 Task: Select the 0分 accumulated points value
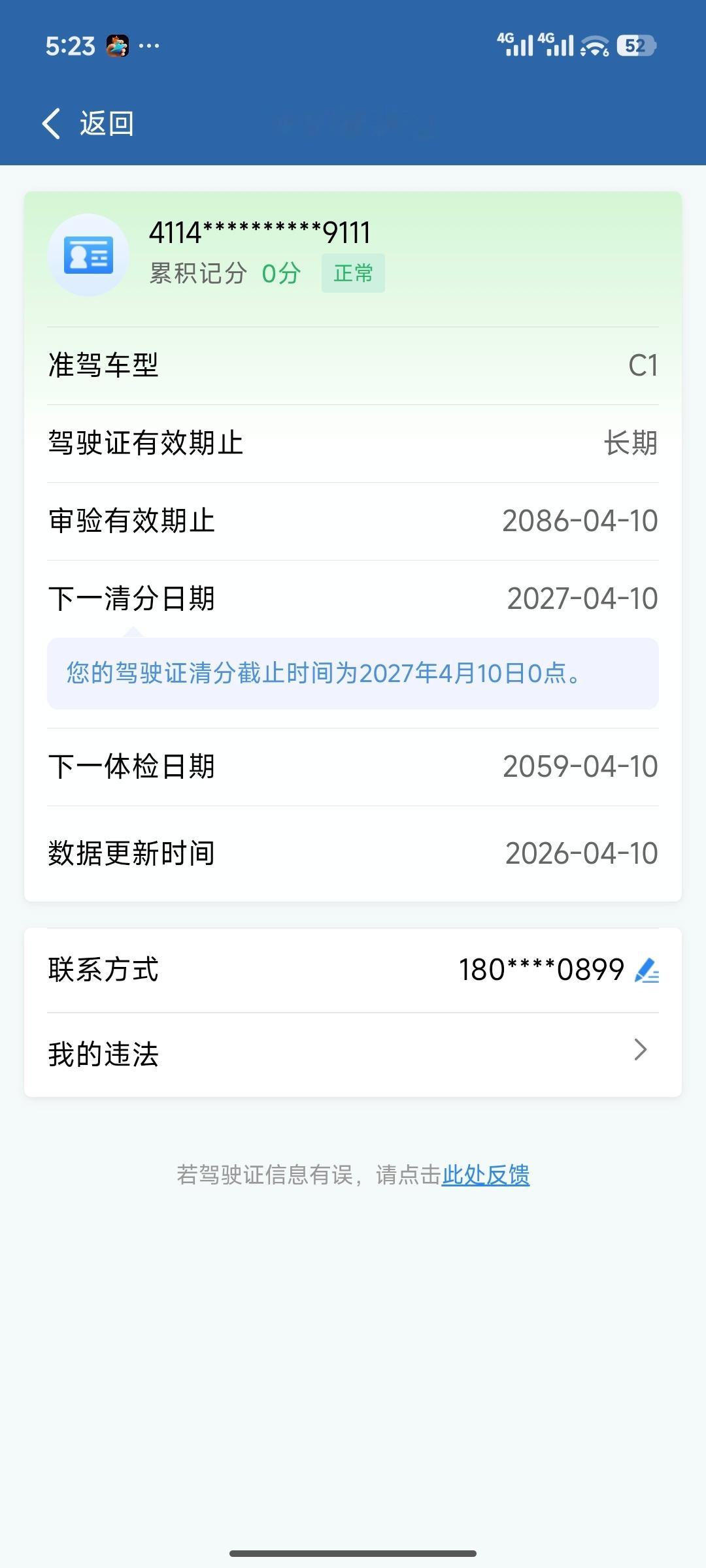click(280, 275)
